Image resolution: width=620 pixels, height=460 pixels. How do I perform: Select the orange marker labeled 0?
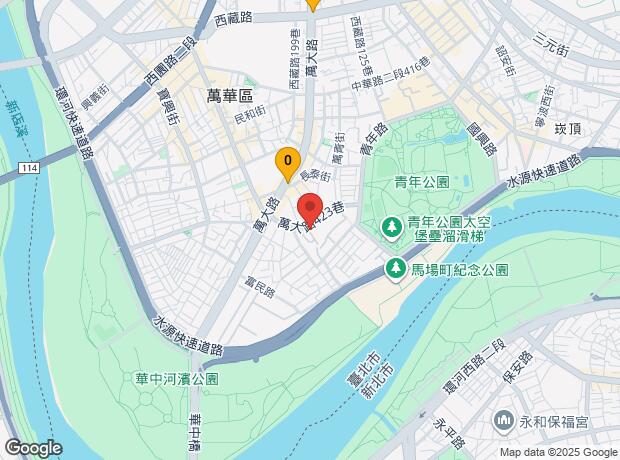pos(288,162)
